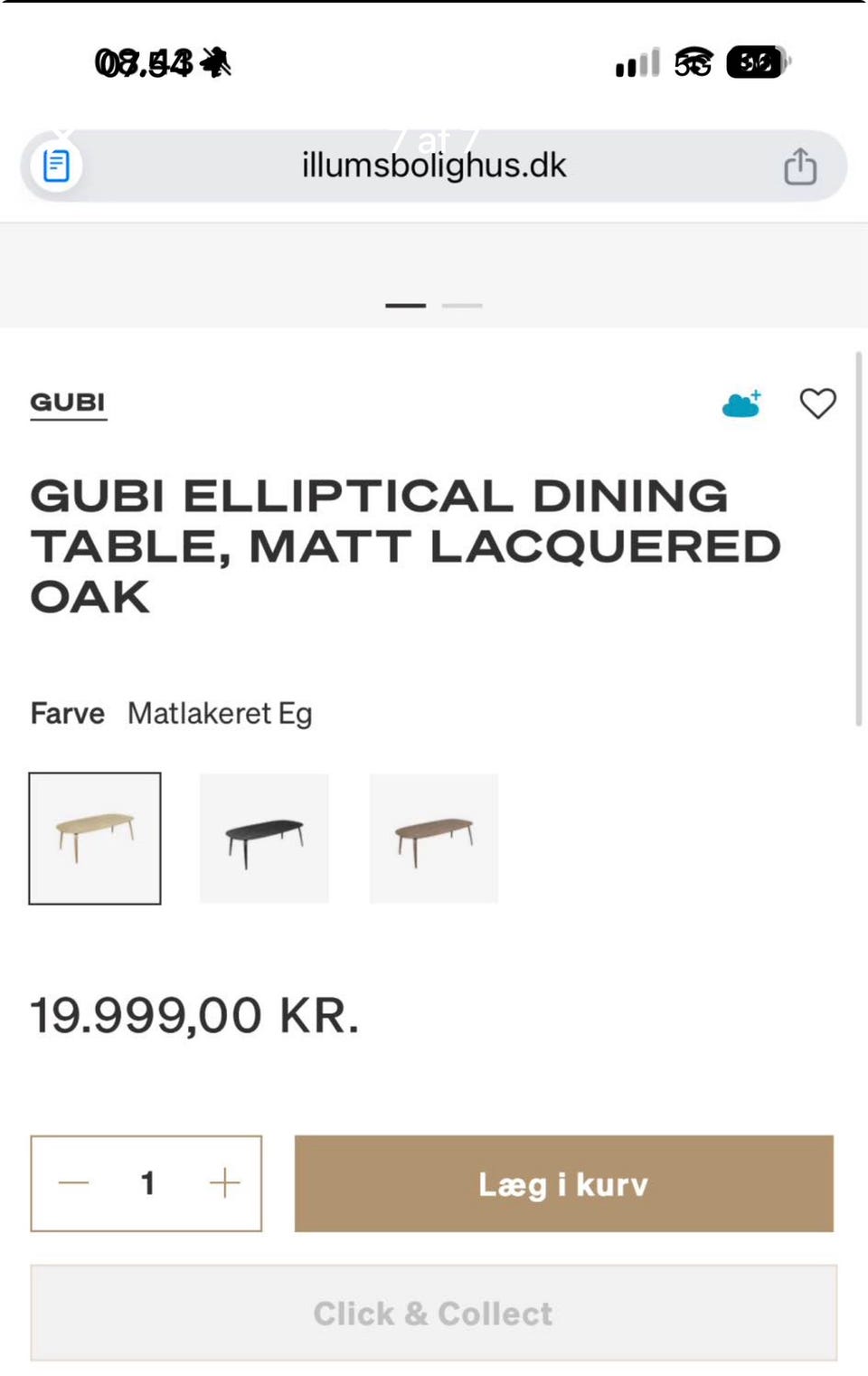Show the second product image via carousel dot
This screenshot has width=868, height=1376.
462,306
